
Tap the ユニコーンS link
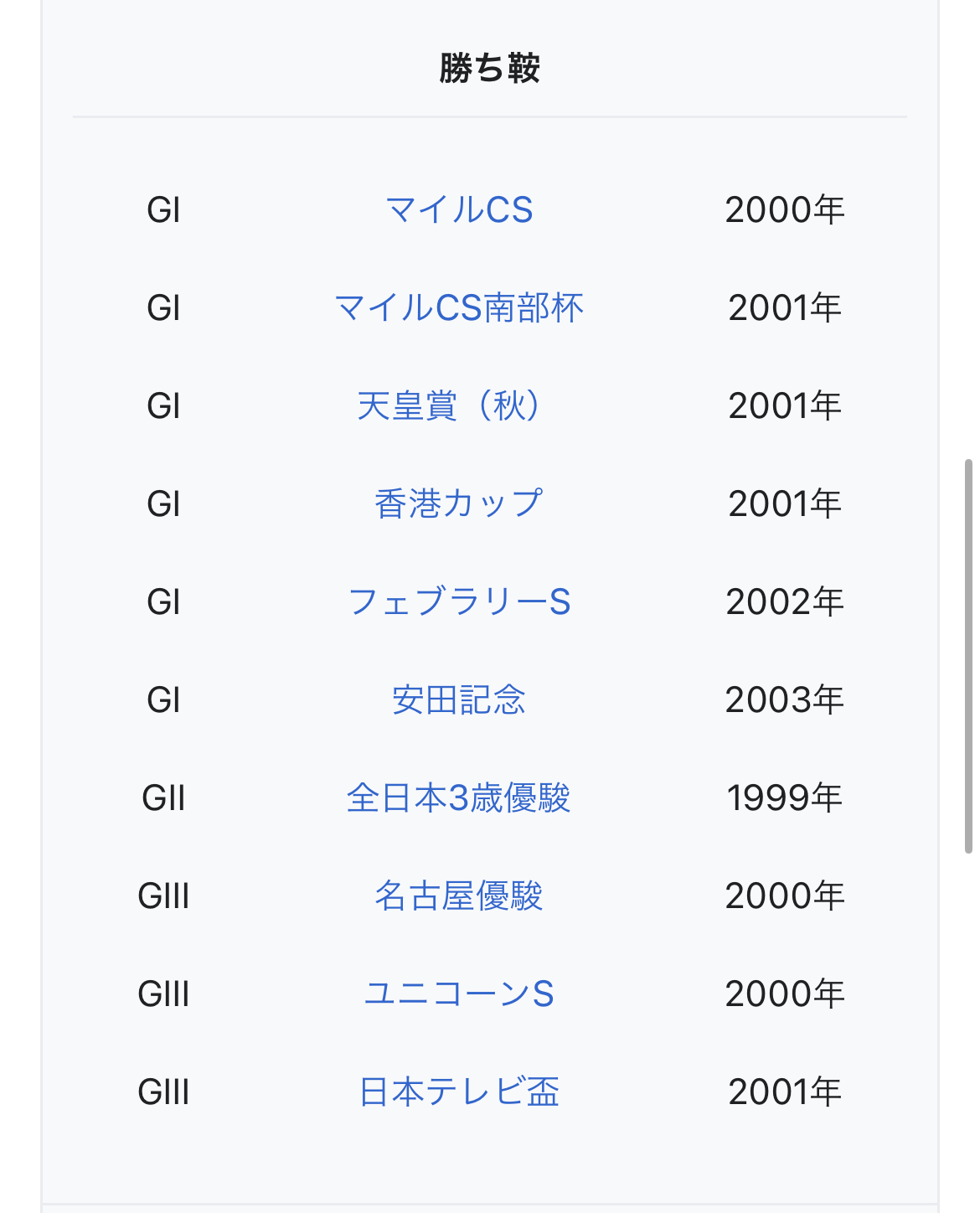click(x=459, y=994)
